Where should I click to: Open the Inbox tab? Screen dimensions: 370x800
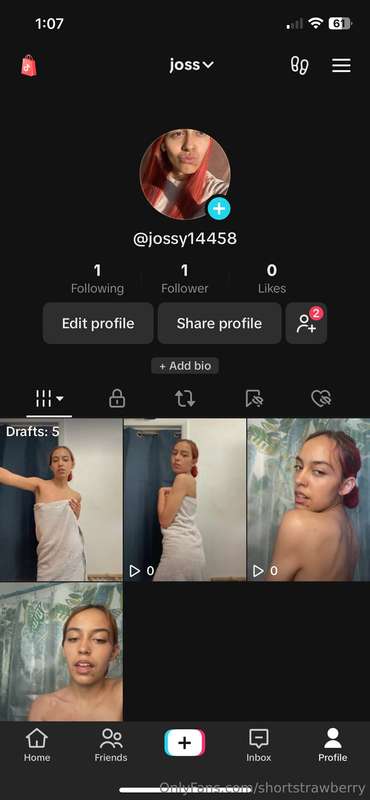coord(259,745)
